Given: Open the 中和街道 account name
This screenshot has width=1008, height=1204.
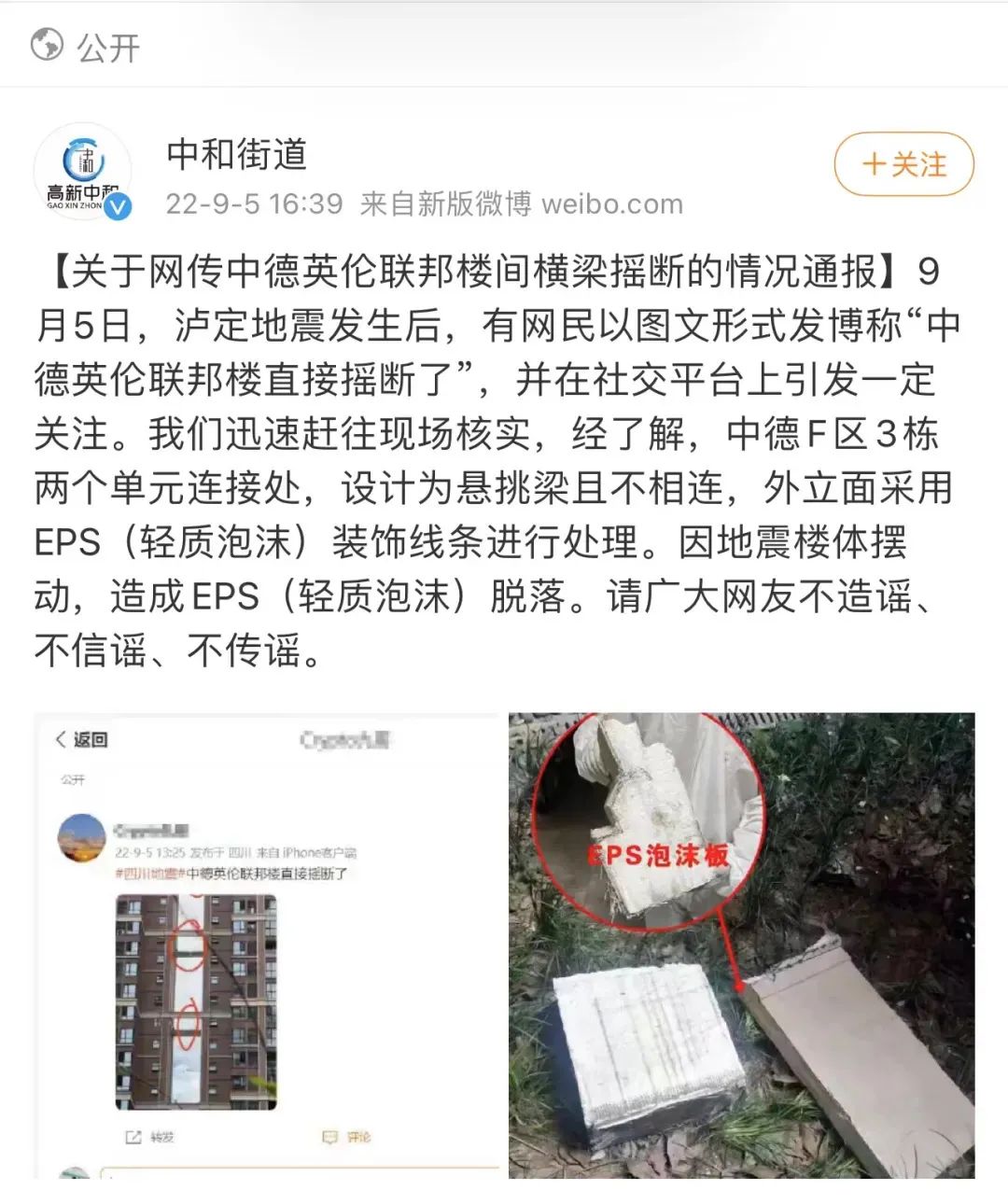Looking at the screenshot, I should click(x=237, y=154).
